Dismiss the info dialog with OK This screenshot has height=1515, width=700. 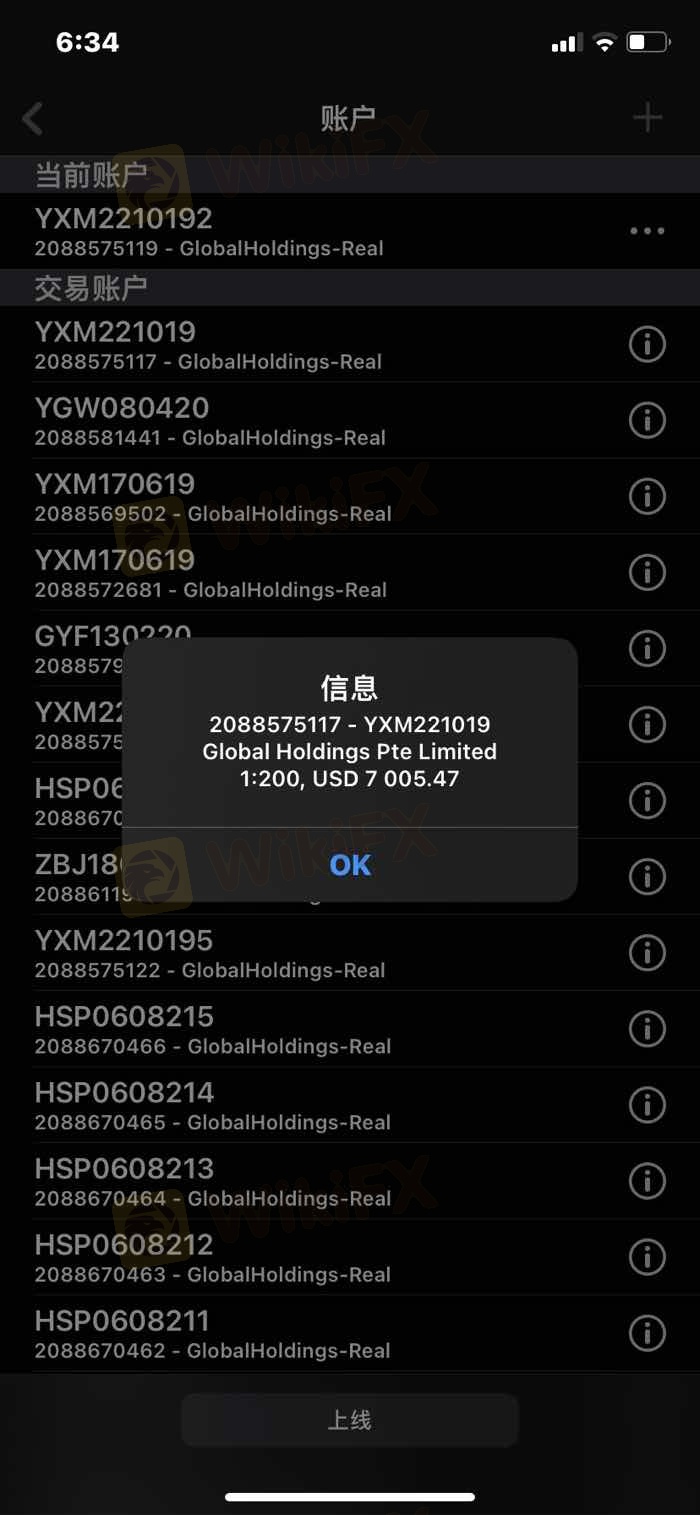pyautogui.click(x=350, y=865)
